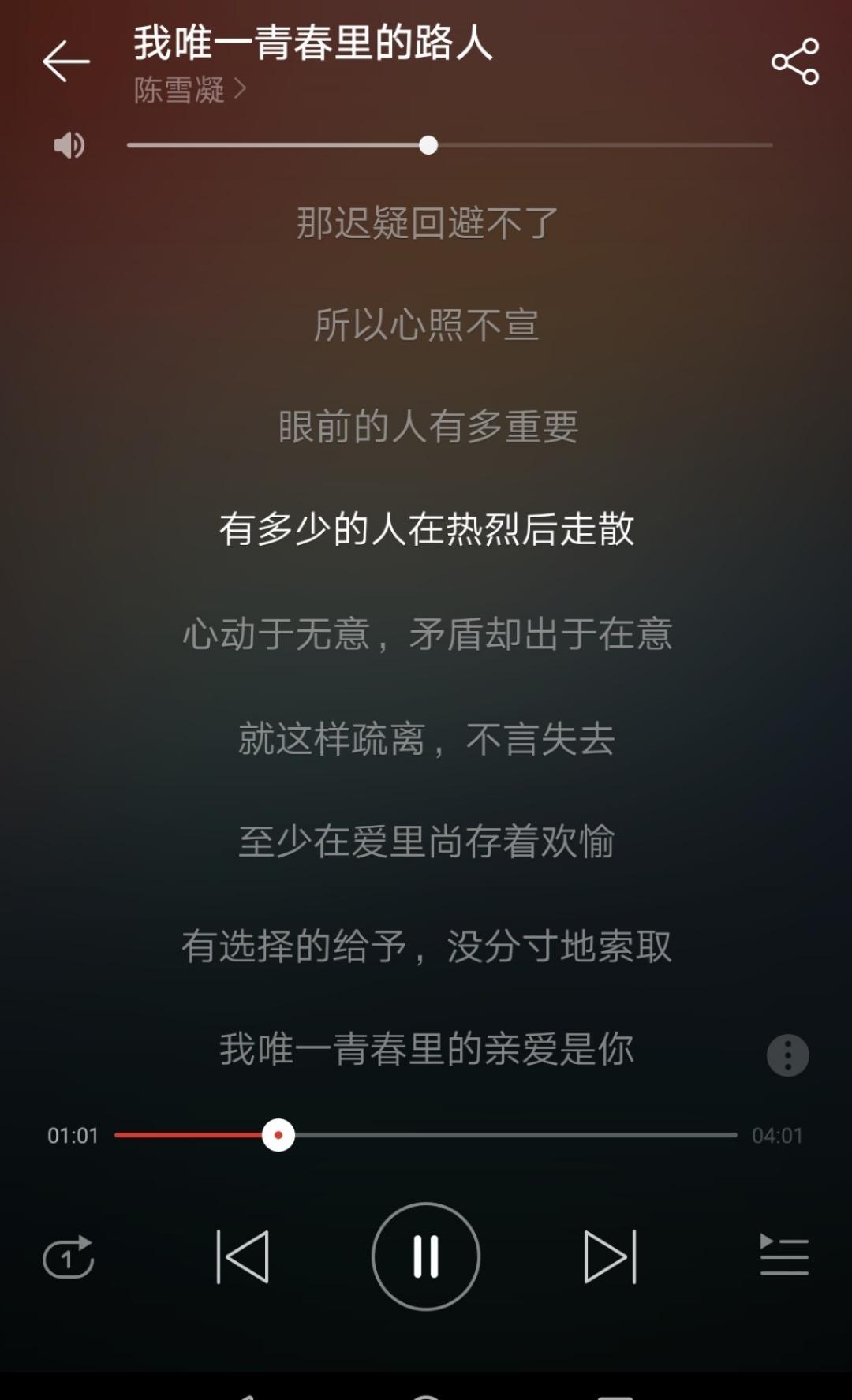Mute using the speaker volume icon
The width and height of the screenshot is (852, 1400).
click(x=69, y=145)
